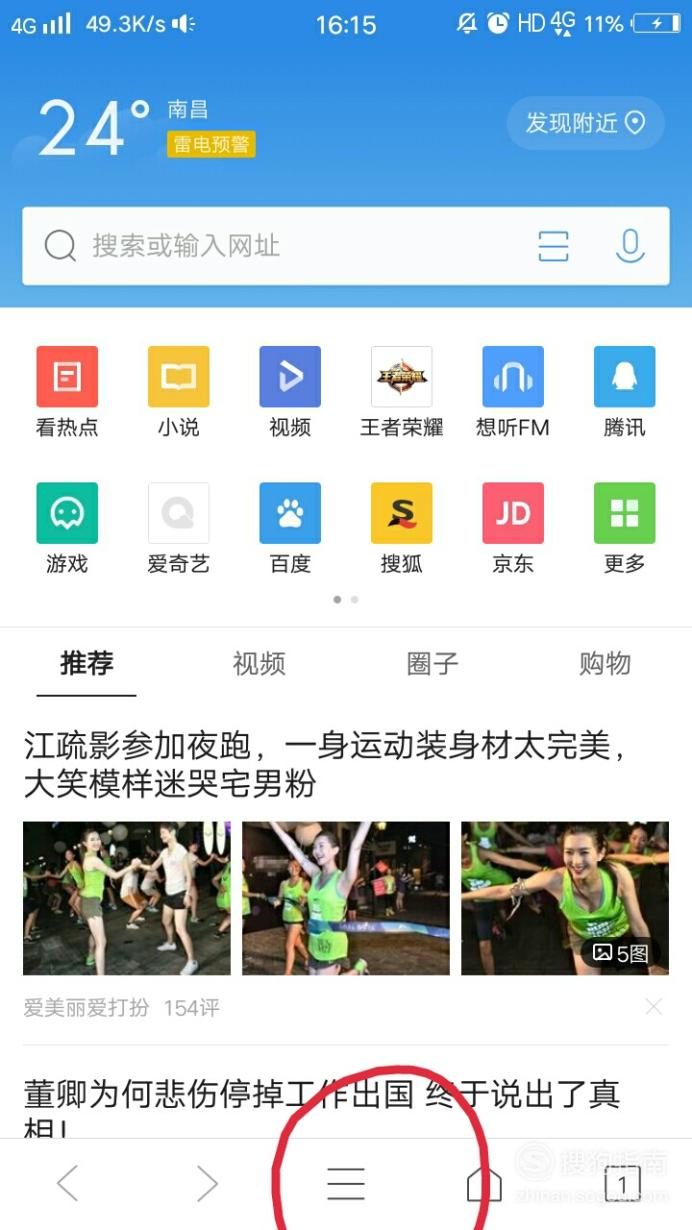Screen dimensions: 692x1230
Task: Read the 江疏影参加夜跑 article
Action: coord(326,764)
